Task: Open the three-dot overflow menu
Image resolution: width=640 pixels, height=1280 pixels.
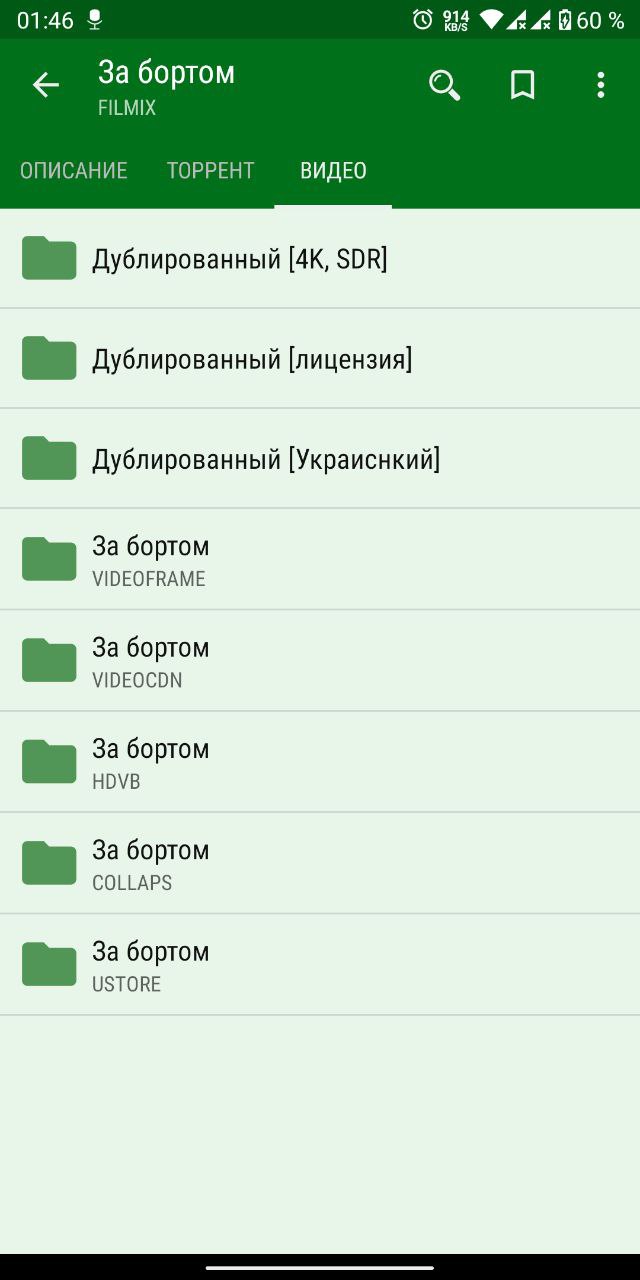Action: pos(600,86)
